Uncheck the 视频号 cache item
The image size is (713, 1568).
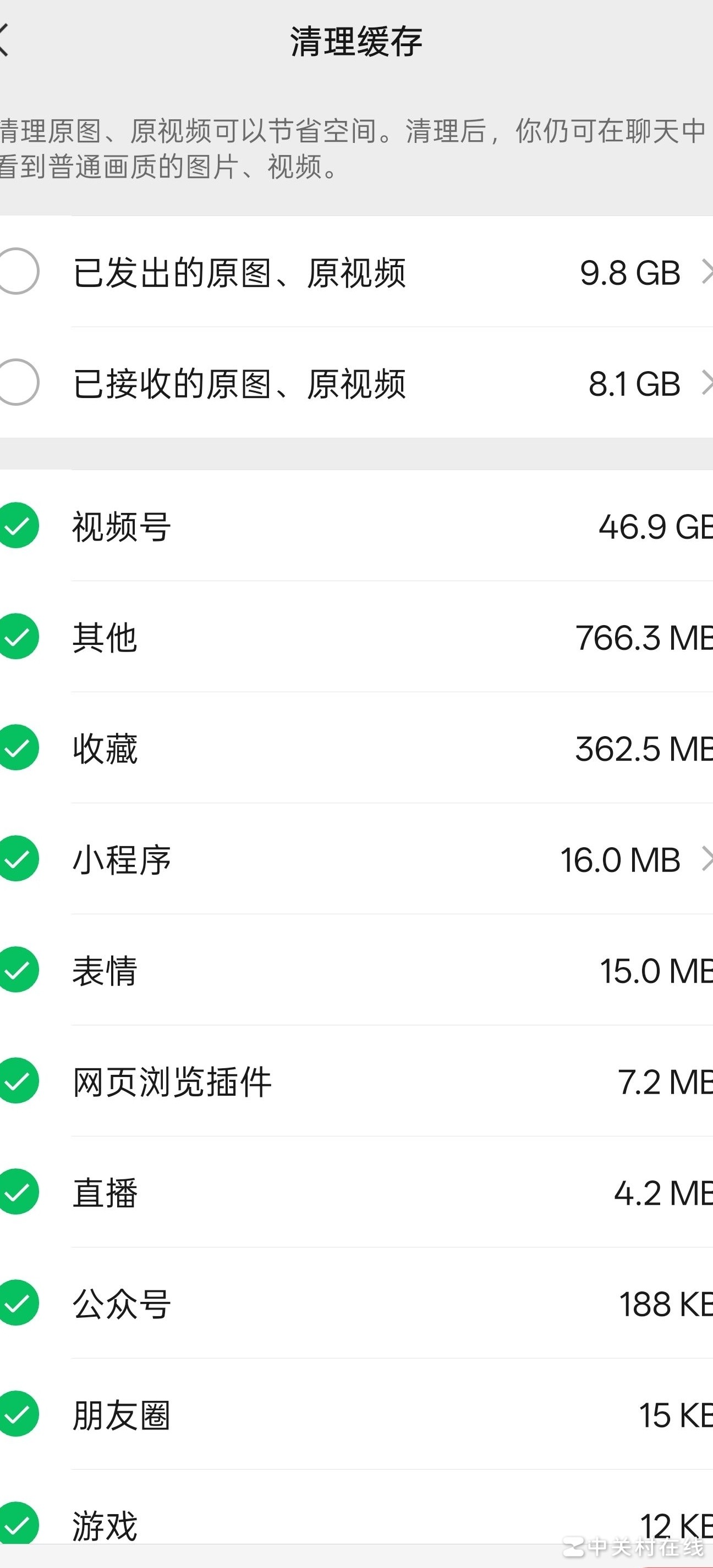coord(18,525)
